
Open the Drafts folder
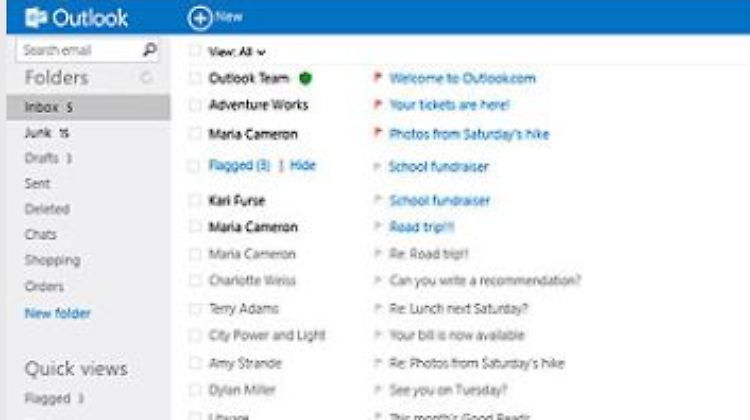pyautogui.click(x=40, y=158)
